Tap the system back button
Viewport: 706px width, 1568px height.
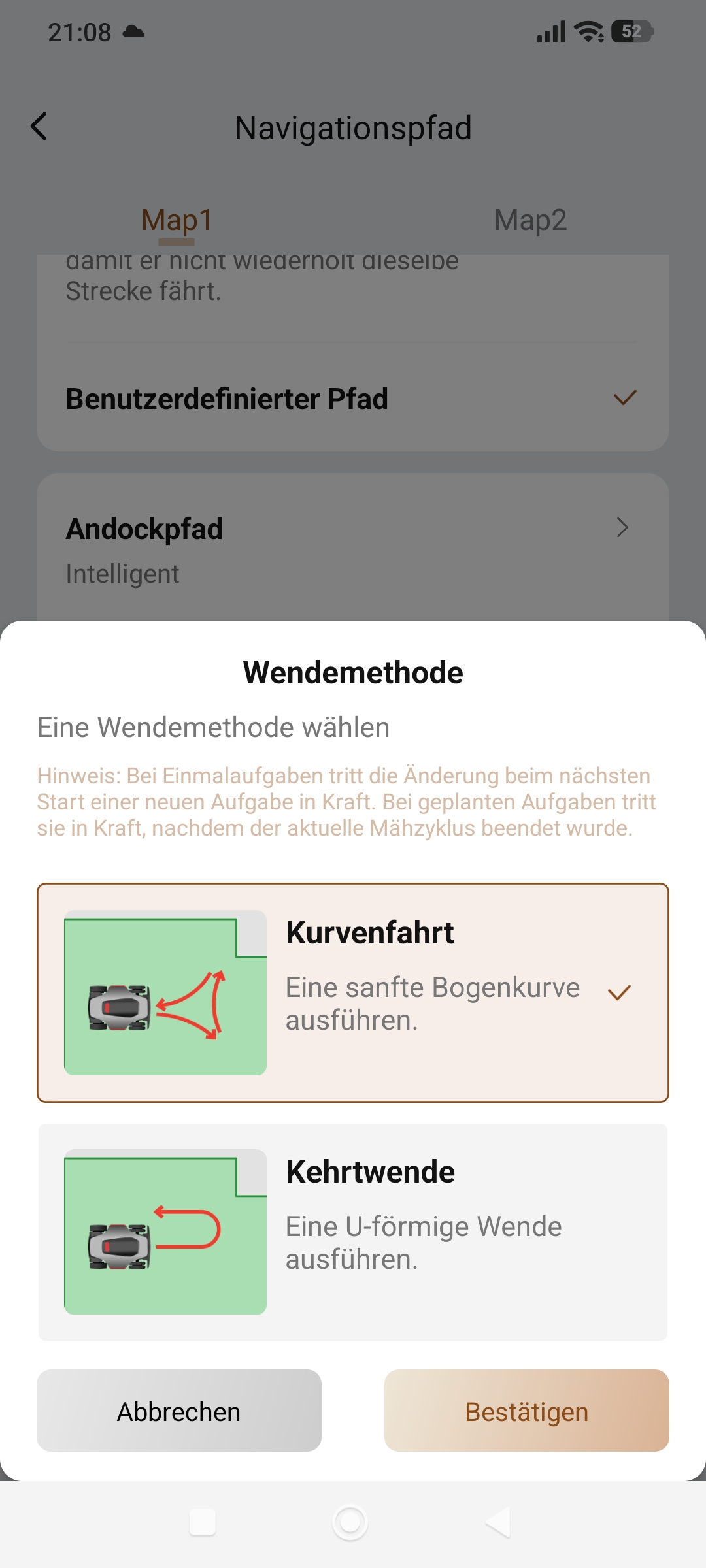pyautogui.click(x=498, y=1522)
